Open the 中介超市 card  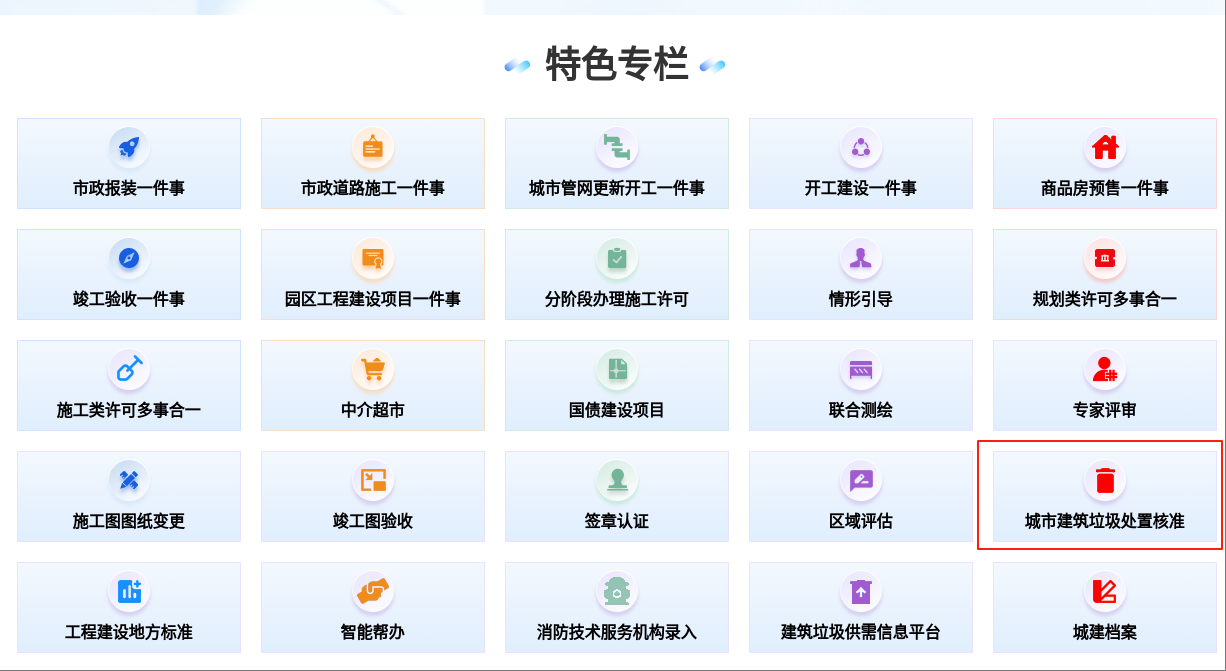click(373, 386)
